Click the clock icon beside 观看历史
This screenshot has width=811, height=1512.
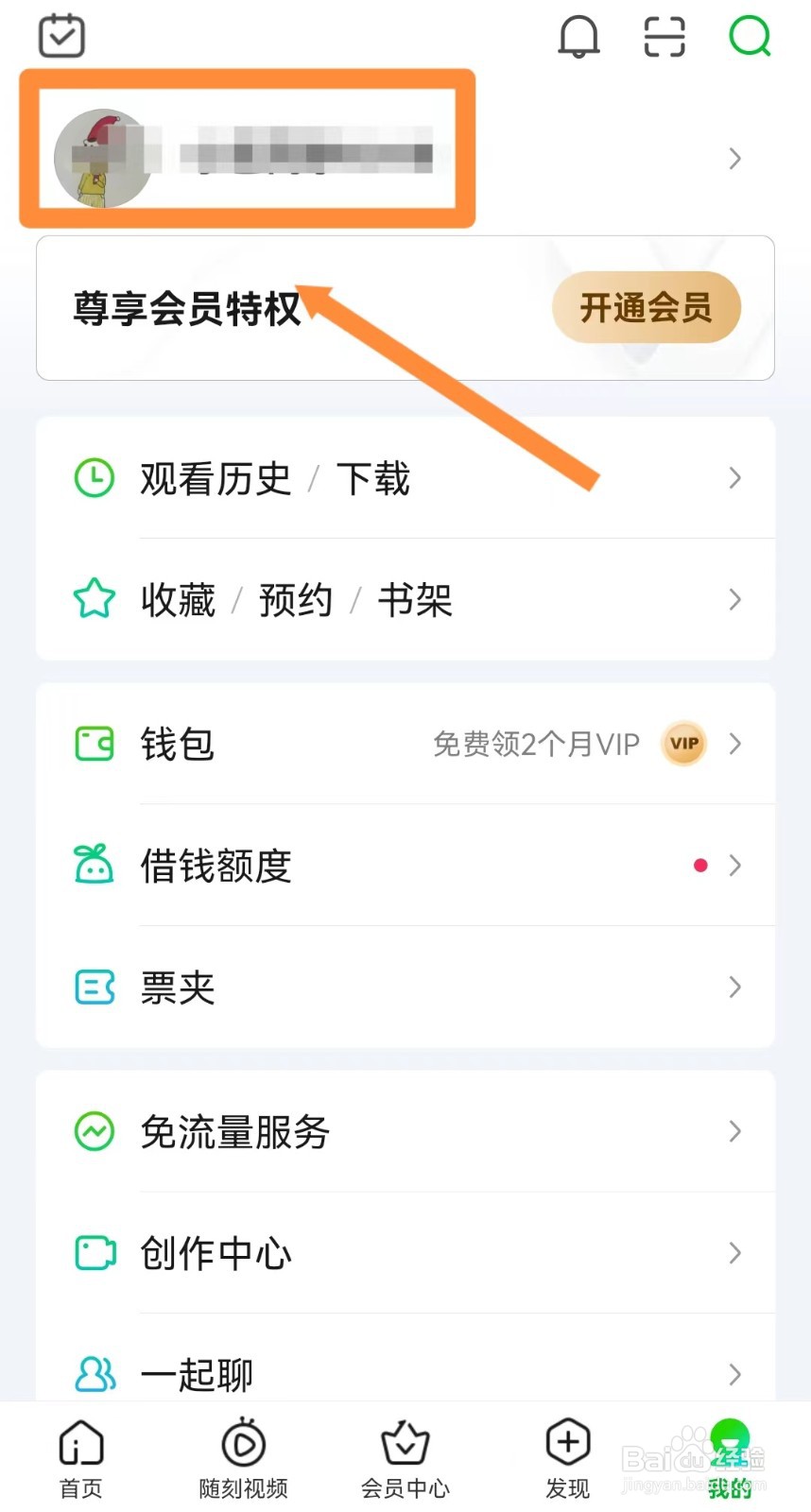coord(94,478)
